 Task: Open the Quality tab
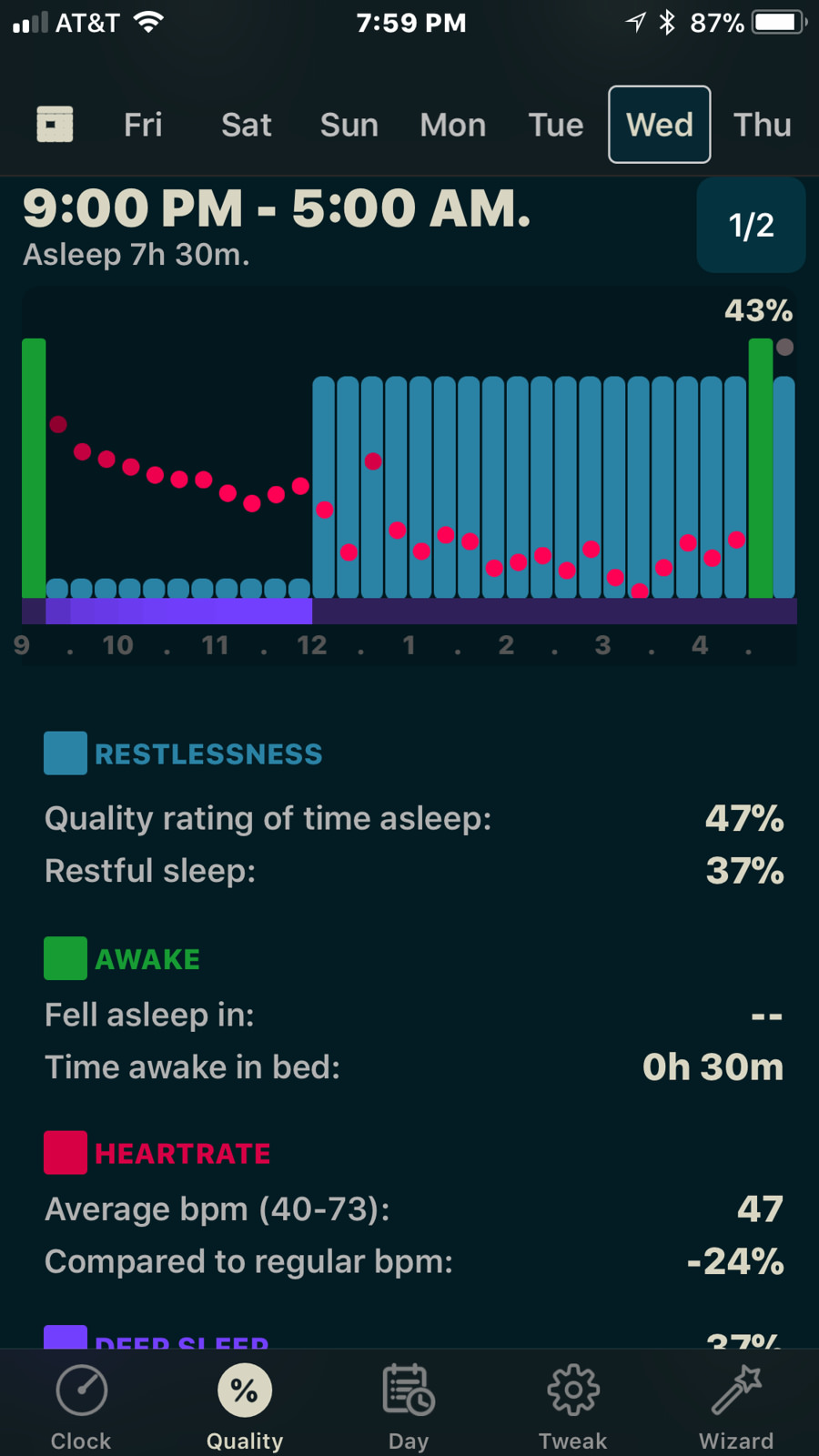[245, 1406]
